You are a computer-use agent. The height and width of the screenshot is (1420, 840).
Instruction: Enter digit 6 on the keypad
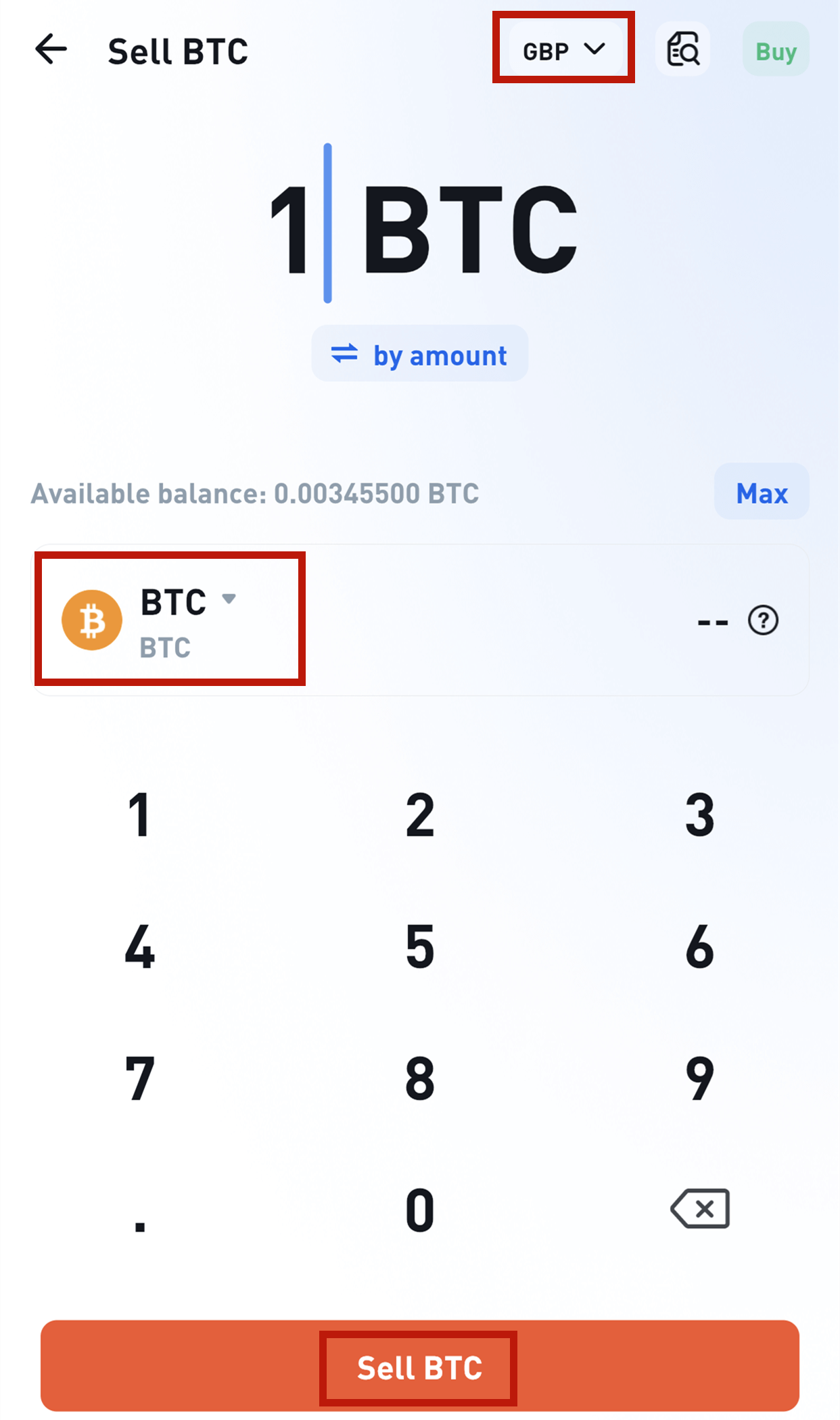(699, 946)
